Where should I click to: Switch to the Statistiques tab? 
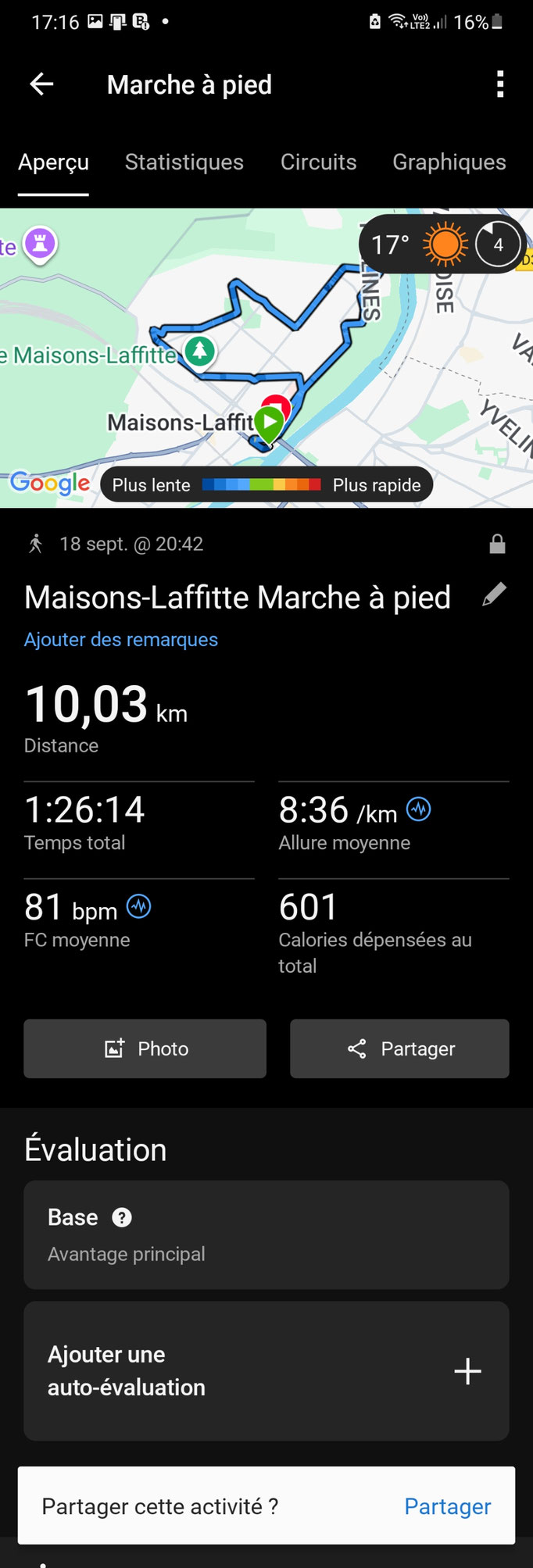[x=184, y=163]
